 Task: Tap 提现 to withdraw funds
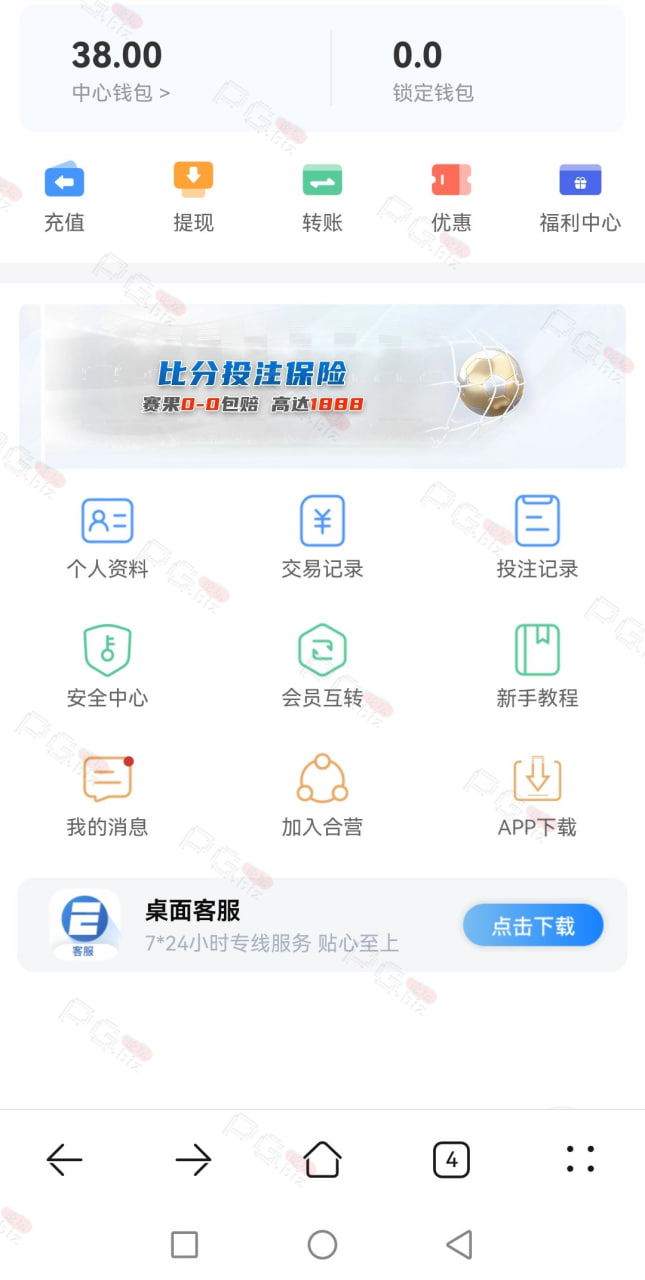193,197
